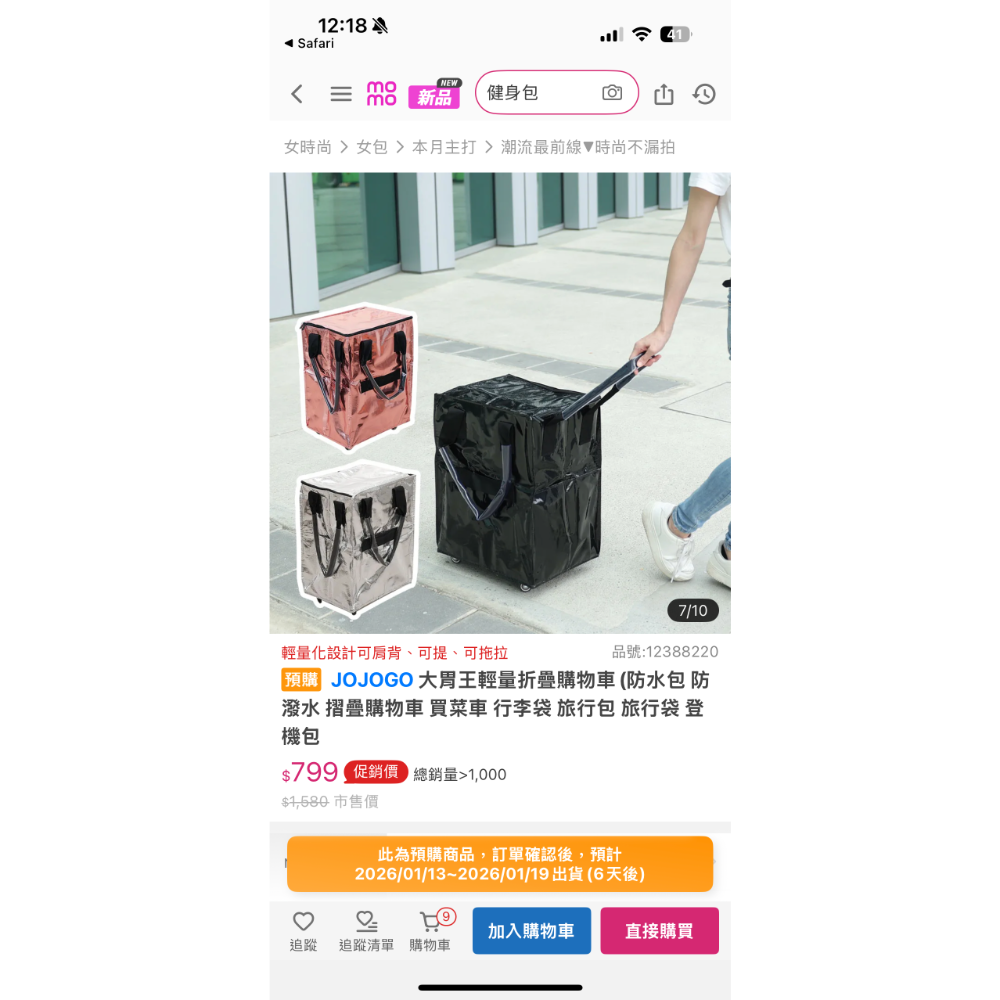Open the 女包 breadcrumb
This screenshot has width=1000, height=1000.
coord(372,147)
